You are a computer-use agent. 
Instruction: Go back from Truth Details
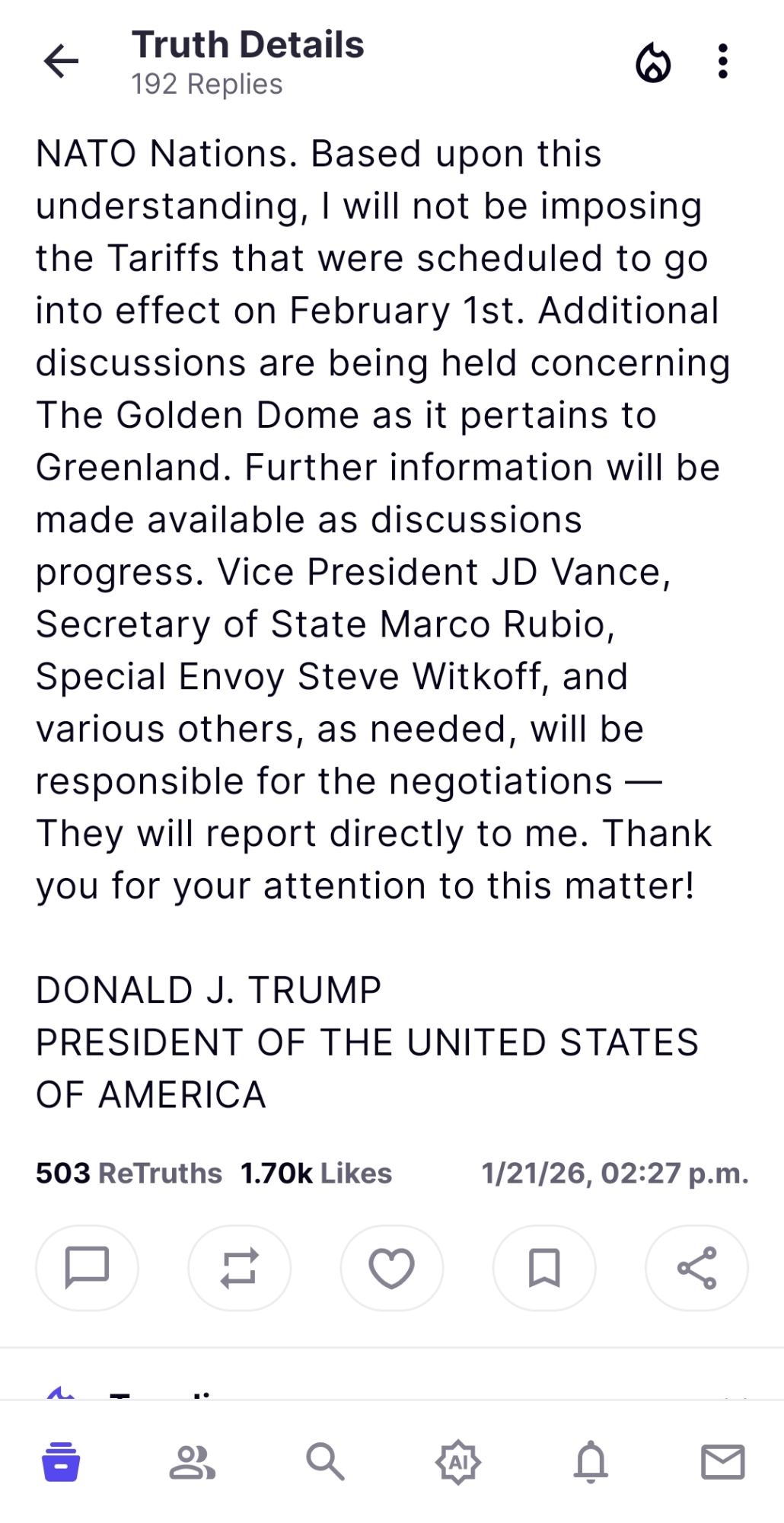(62, 62)
